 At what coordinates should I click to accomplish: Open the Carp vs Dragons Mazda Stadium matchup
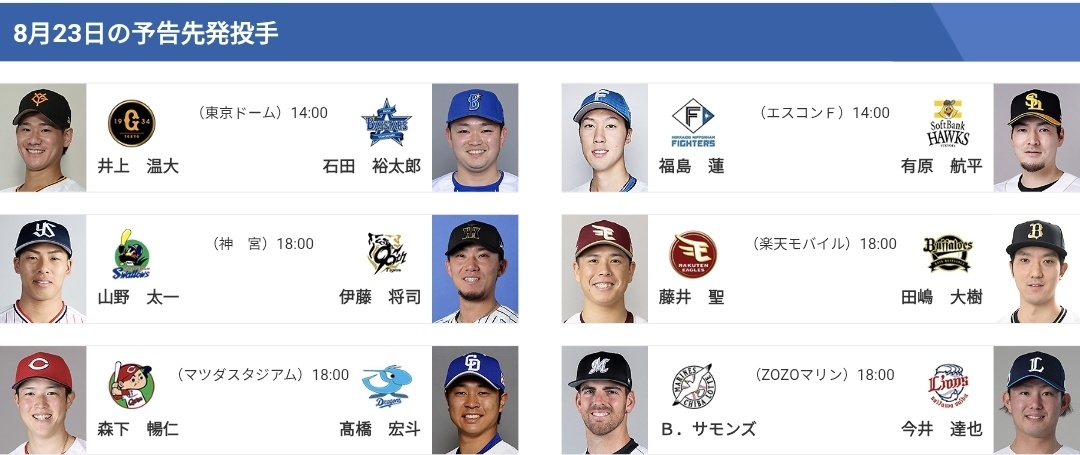click(x=259, y=400)
